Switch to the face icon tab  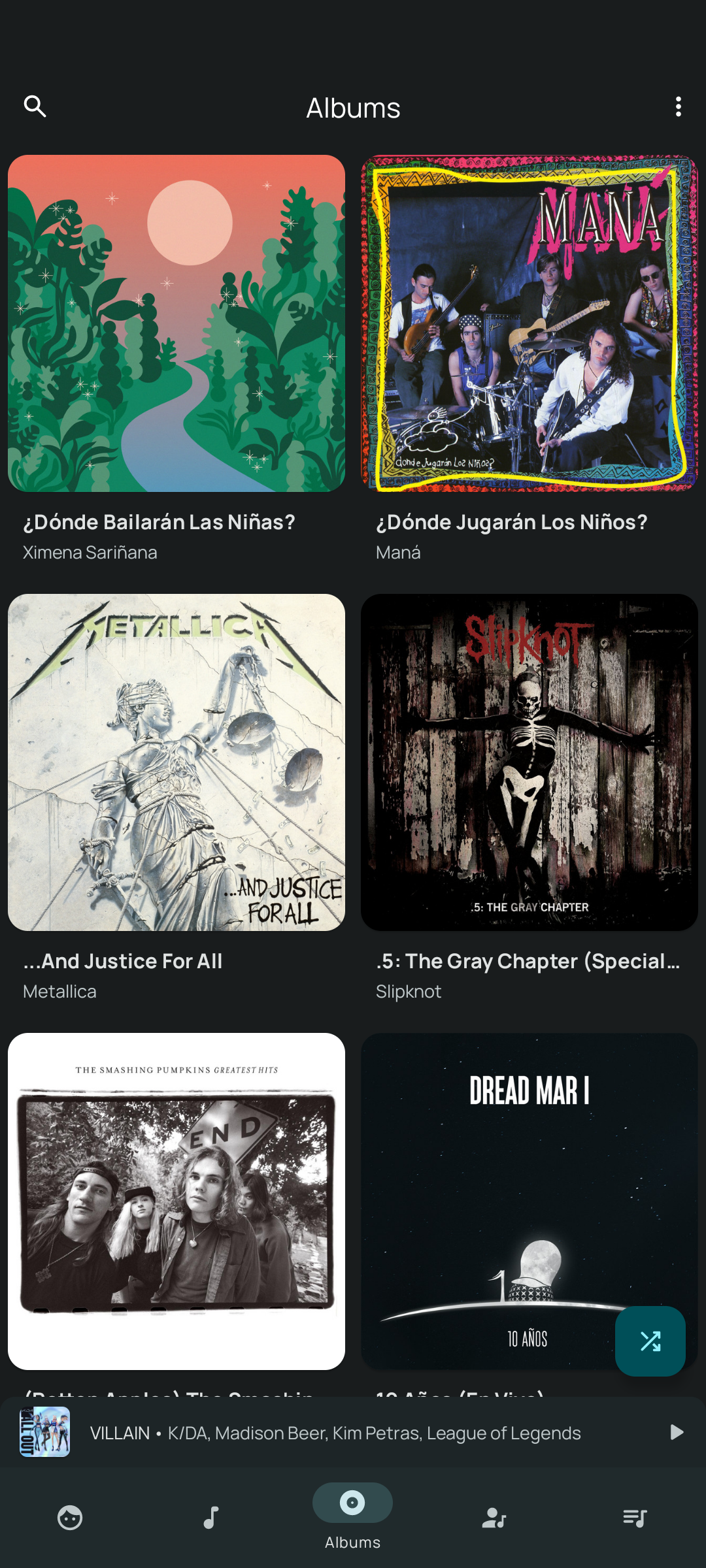coord(70,1518)
